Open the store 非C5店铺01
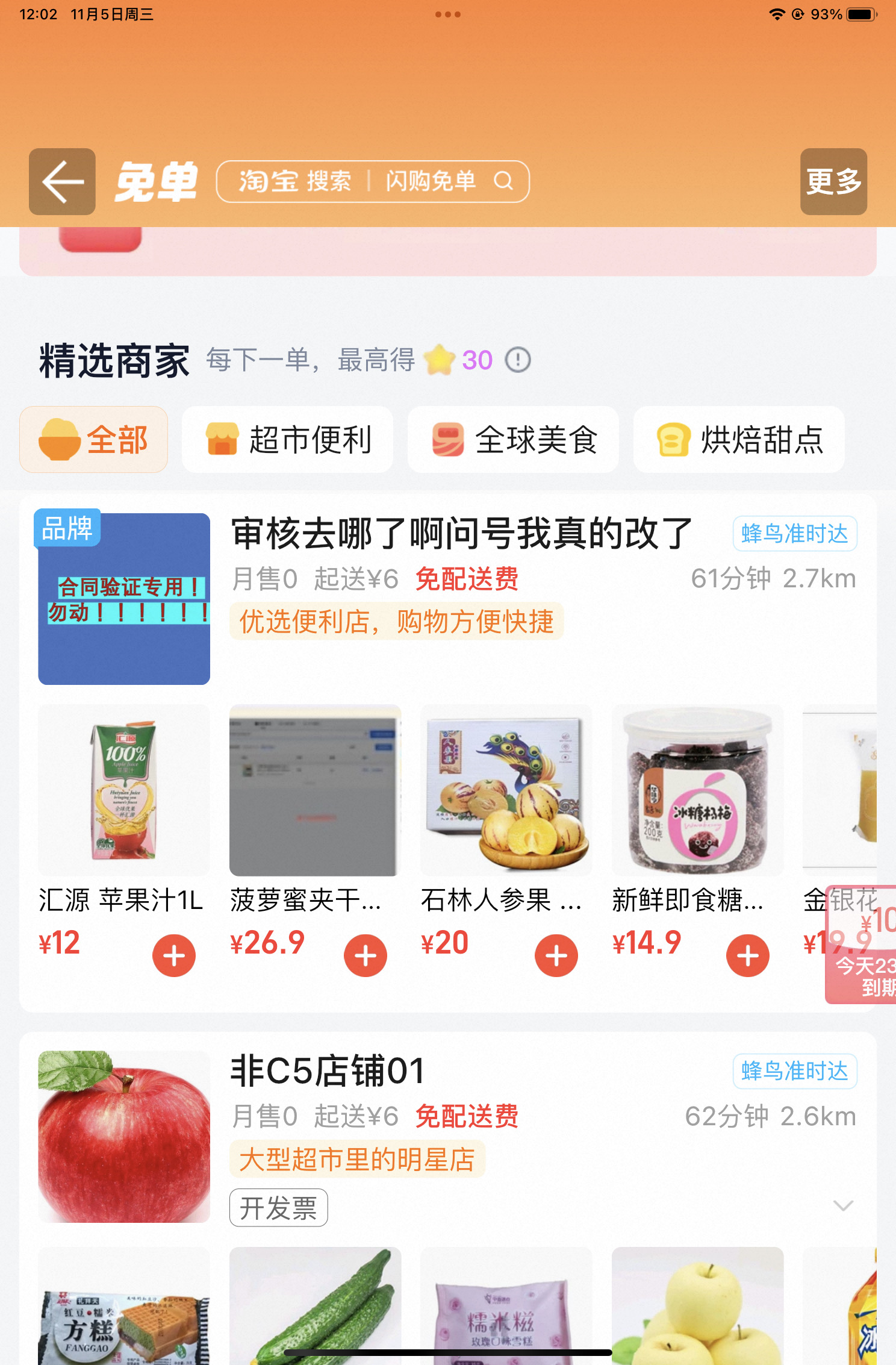The width and height of the screenshot is (896, 1365). tap(328, 1071)
